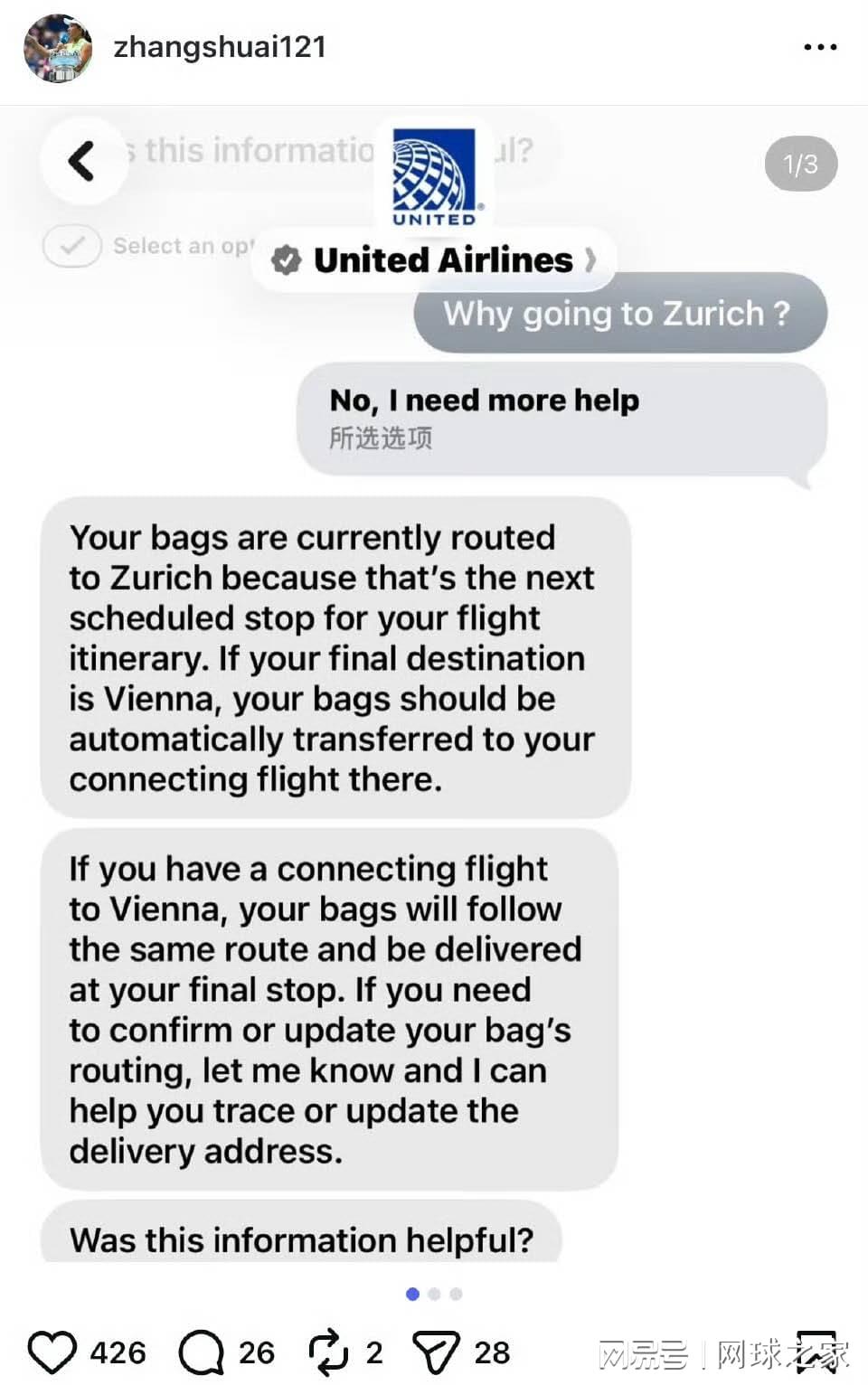Open zhangshuai121's profile picture

pyautogui.click(x=57, y=49)
